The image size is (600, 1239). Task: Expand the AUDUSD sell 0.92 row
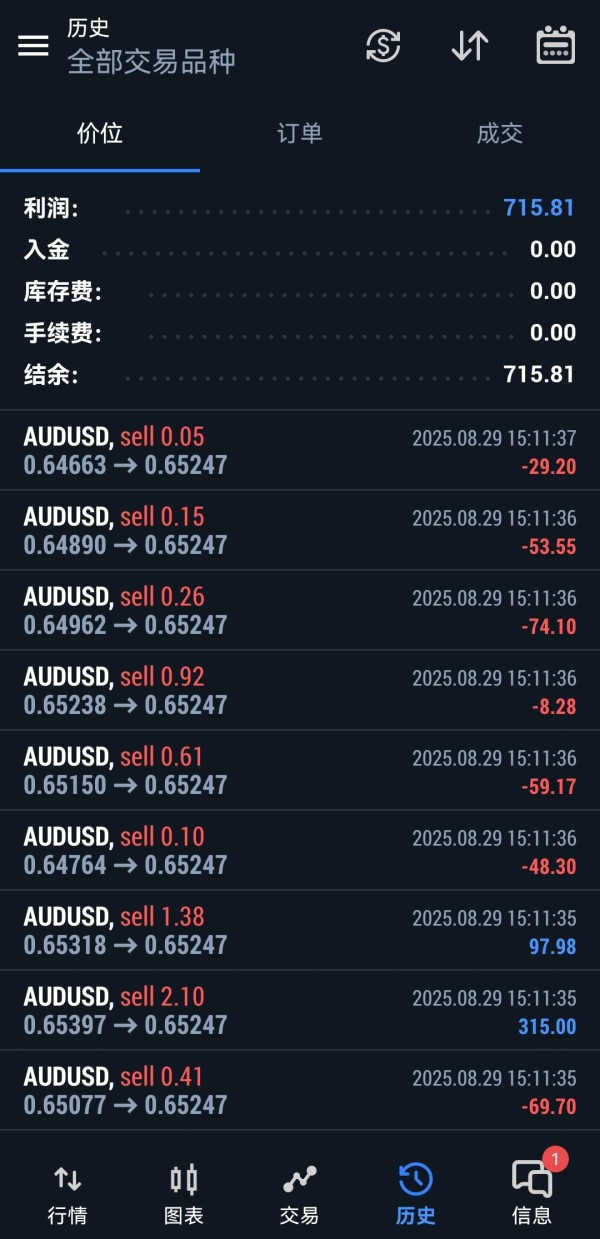300,691
